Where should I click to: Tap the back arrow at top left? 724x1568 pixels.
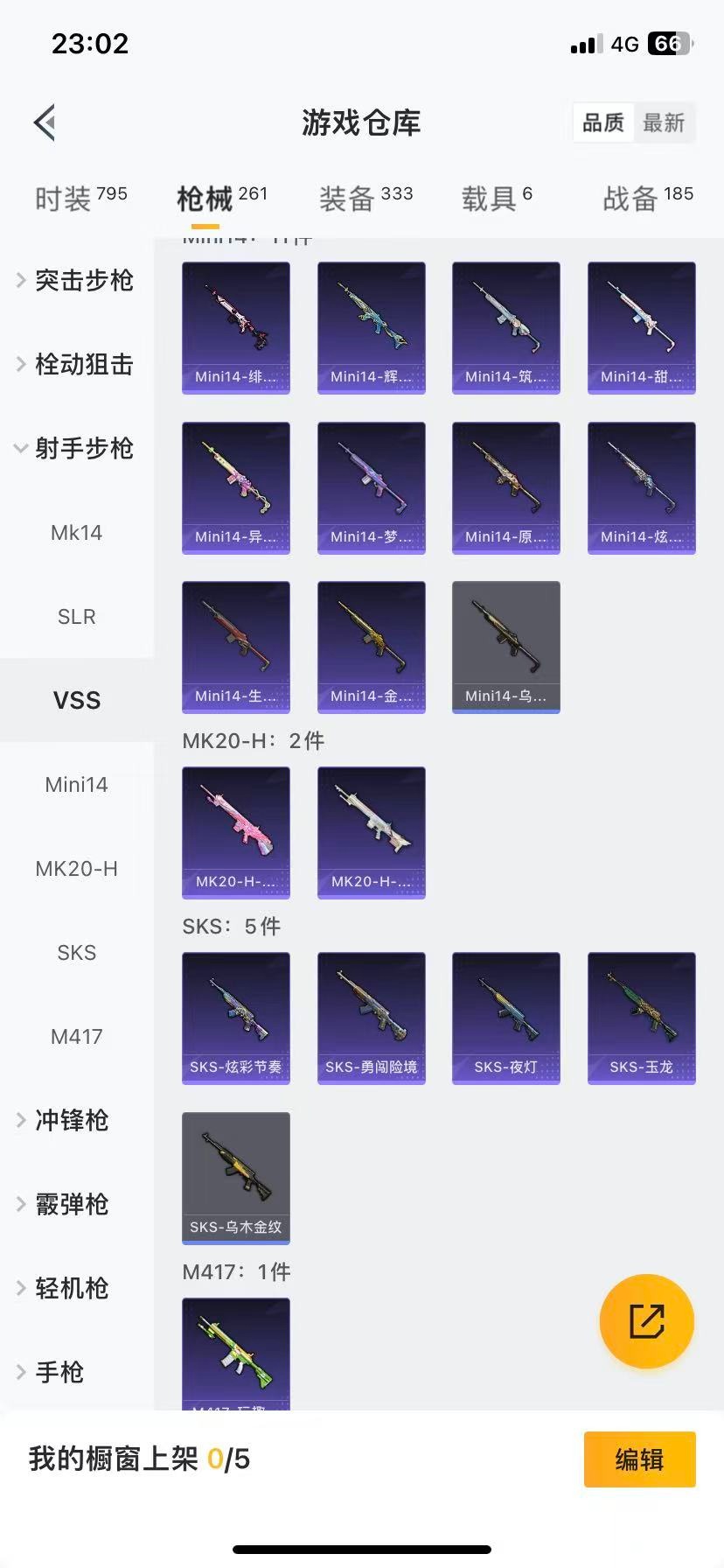coord(44,122)
